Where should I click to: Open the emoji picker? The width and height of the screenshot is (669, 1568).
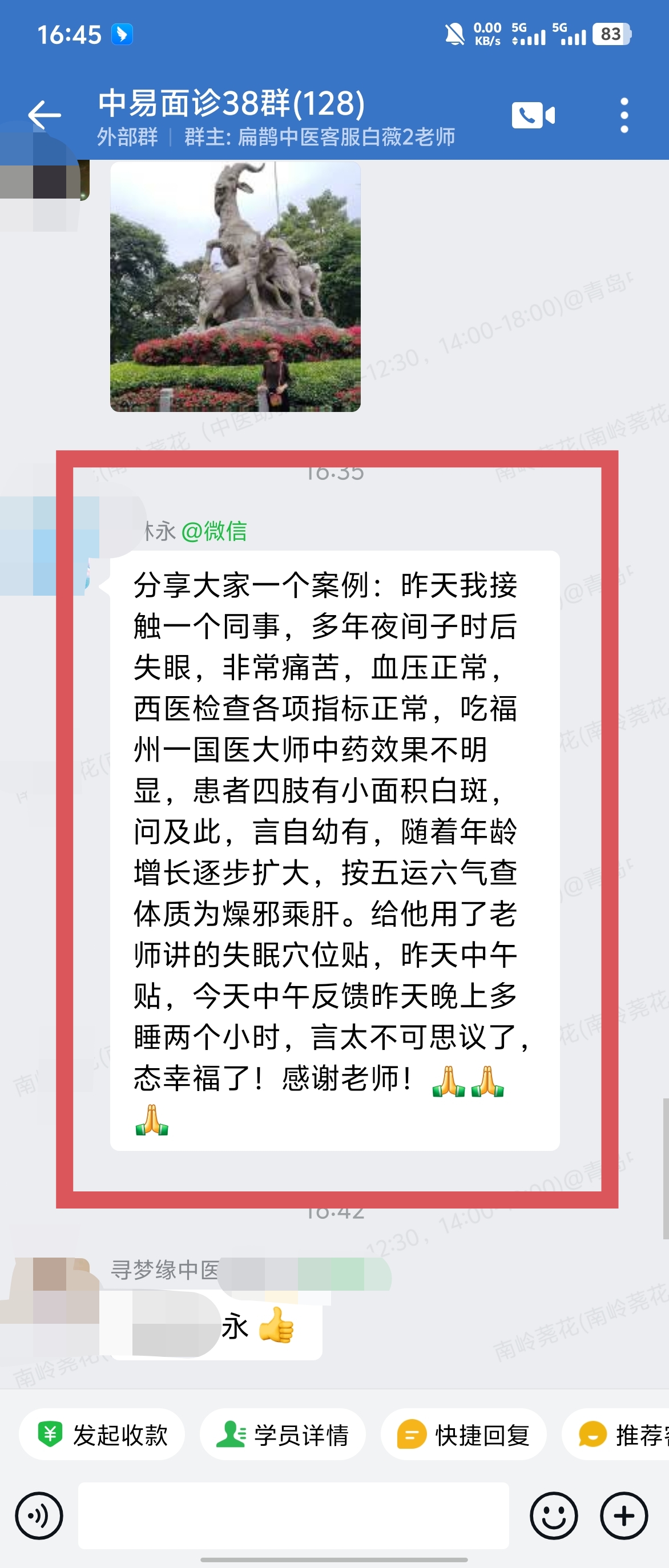[x=553, y=1515]
